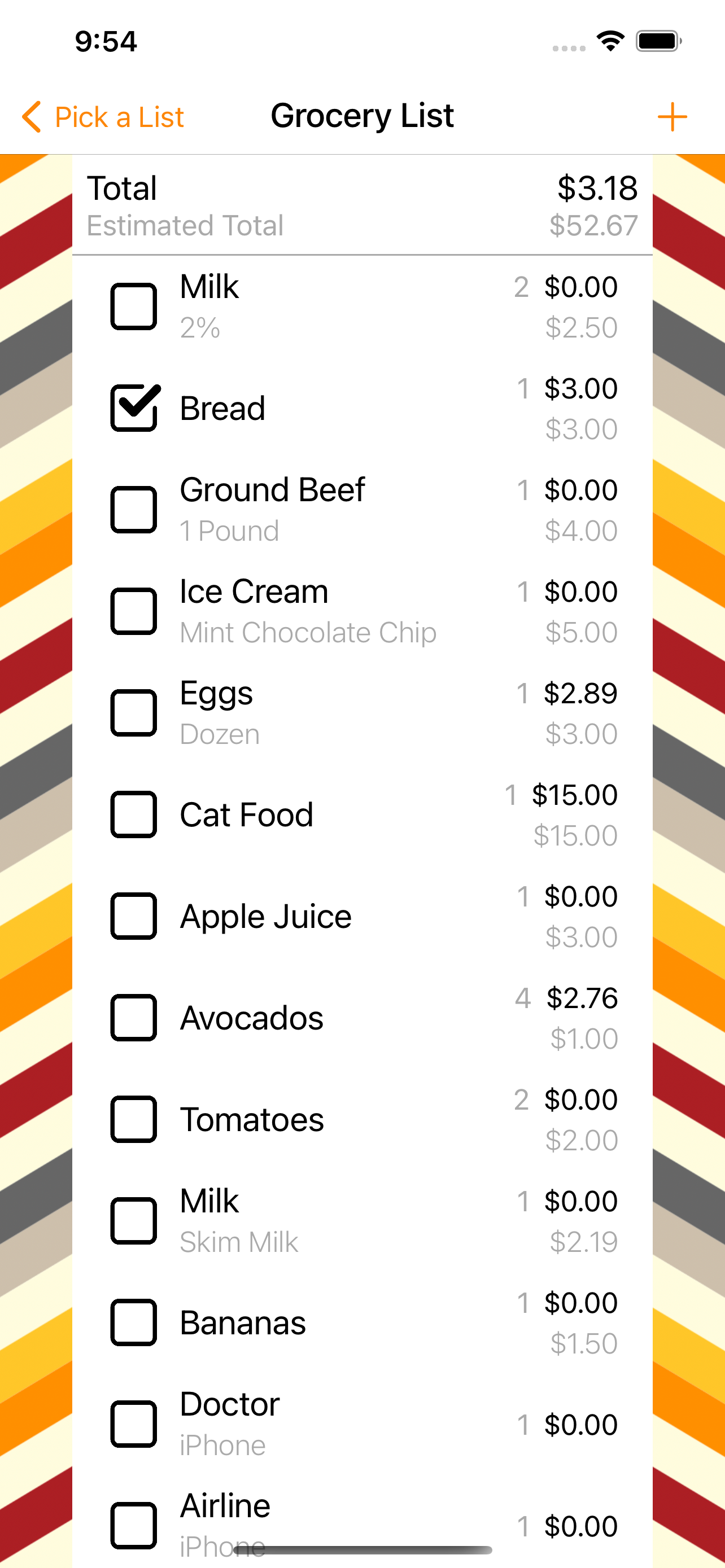
Task: Check off the Doctor iPhone reminder
Action: click(x=133, y=1424)
